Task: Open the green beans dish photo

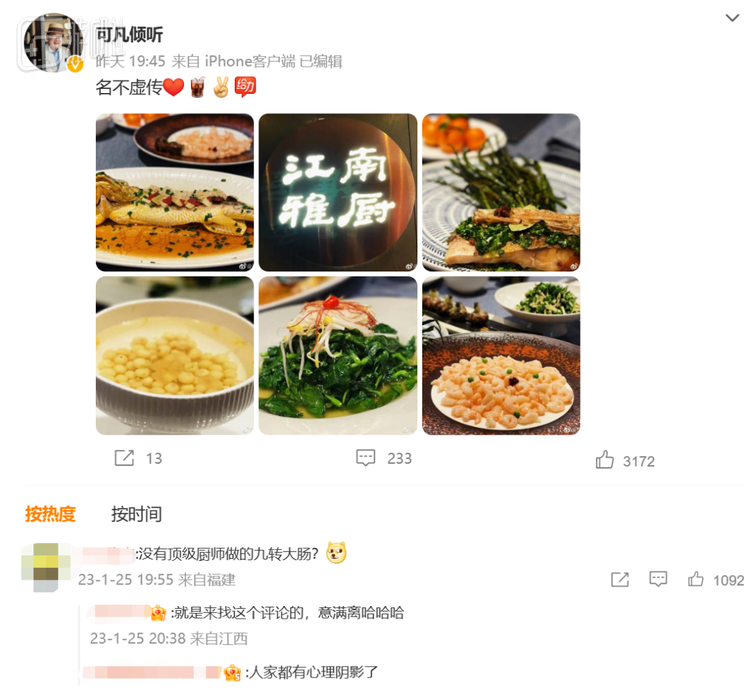Action: [501, 192]
